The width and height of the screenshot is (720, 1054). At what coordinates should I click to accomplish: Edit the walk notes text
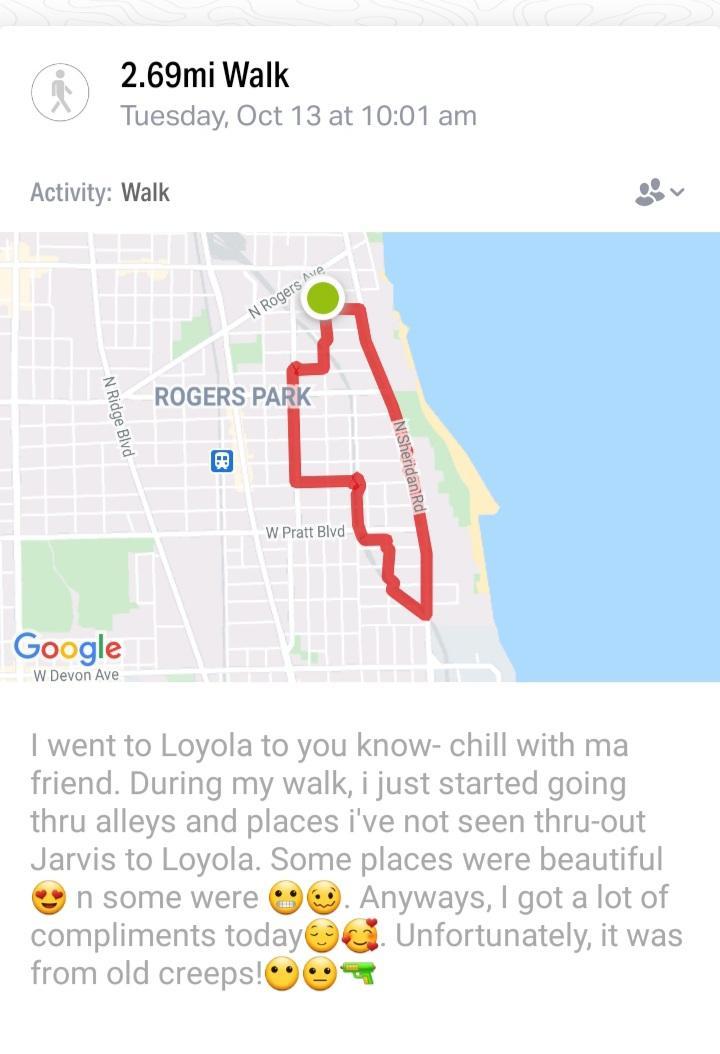click(355, 858)
